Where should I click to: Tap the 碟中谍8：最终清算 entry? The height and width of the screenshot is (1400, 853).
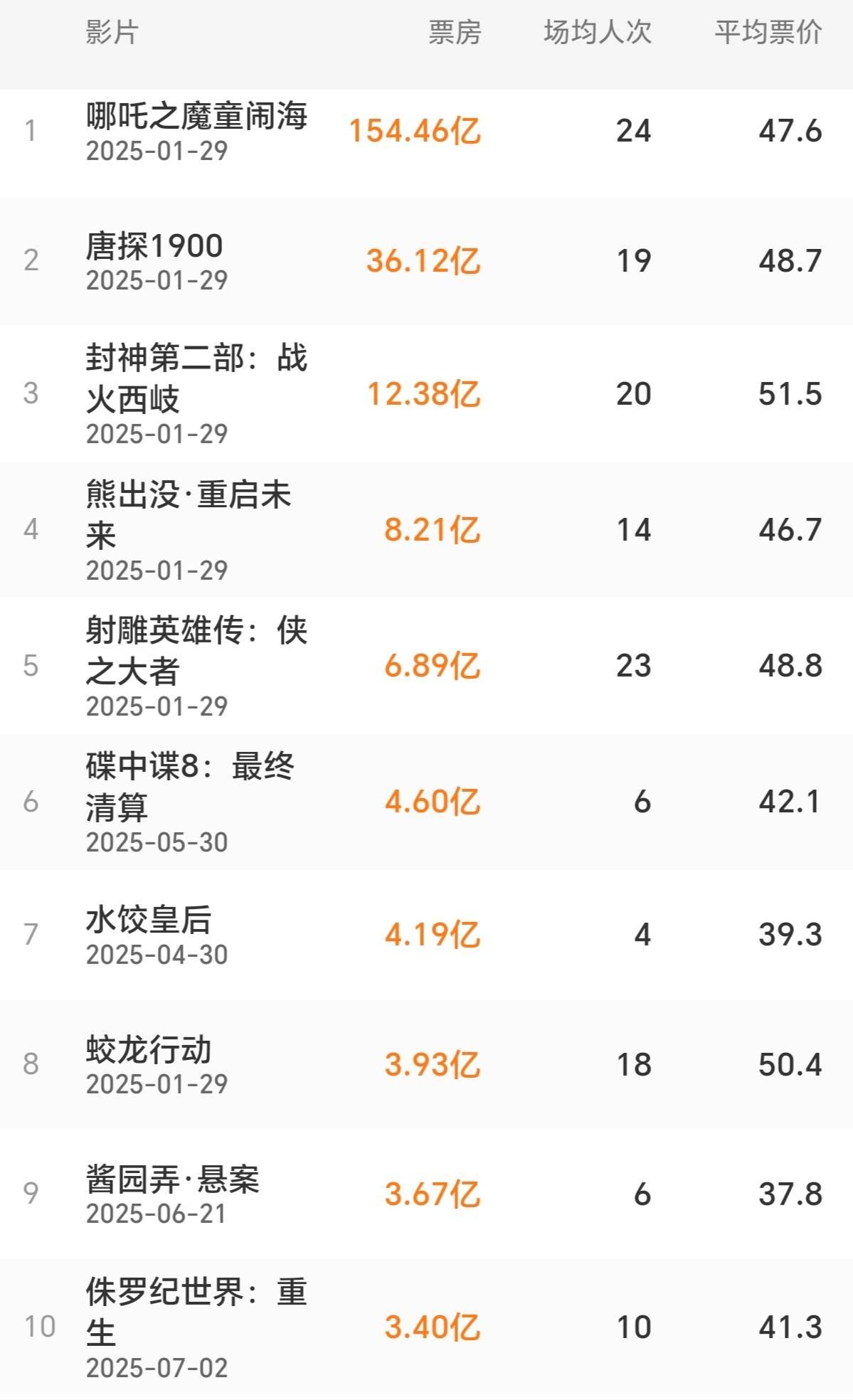(x=426, y=802)
